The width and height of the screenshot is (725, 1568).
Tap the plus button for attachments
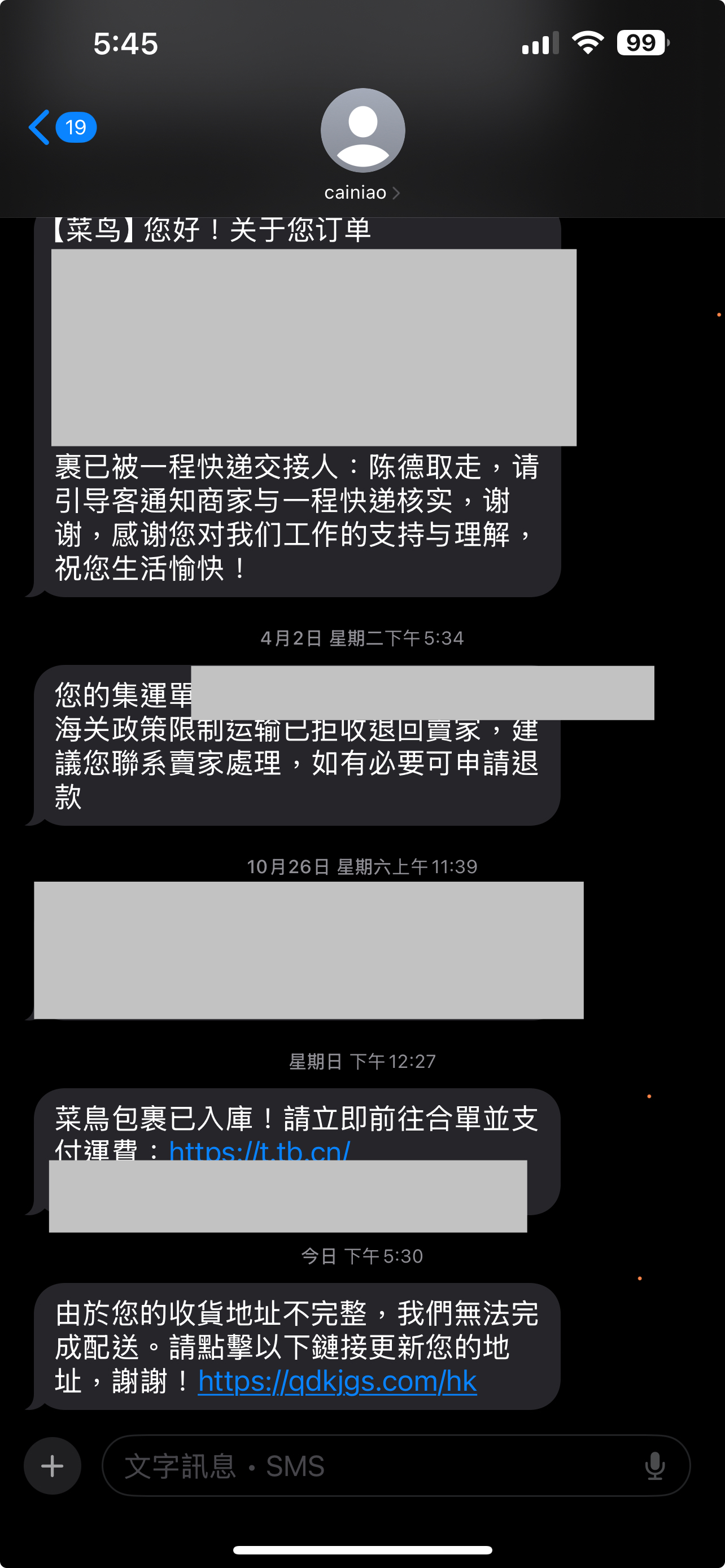(53, 1466)
